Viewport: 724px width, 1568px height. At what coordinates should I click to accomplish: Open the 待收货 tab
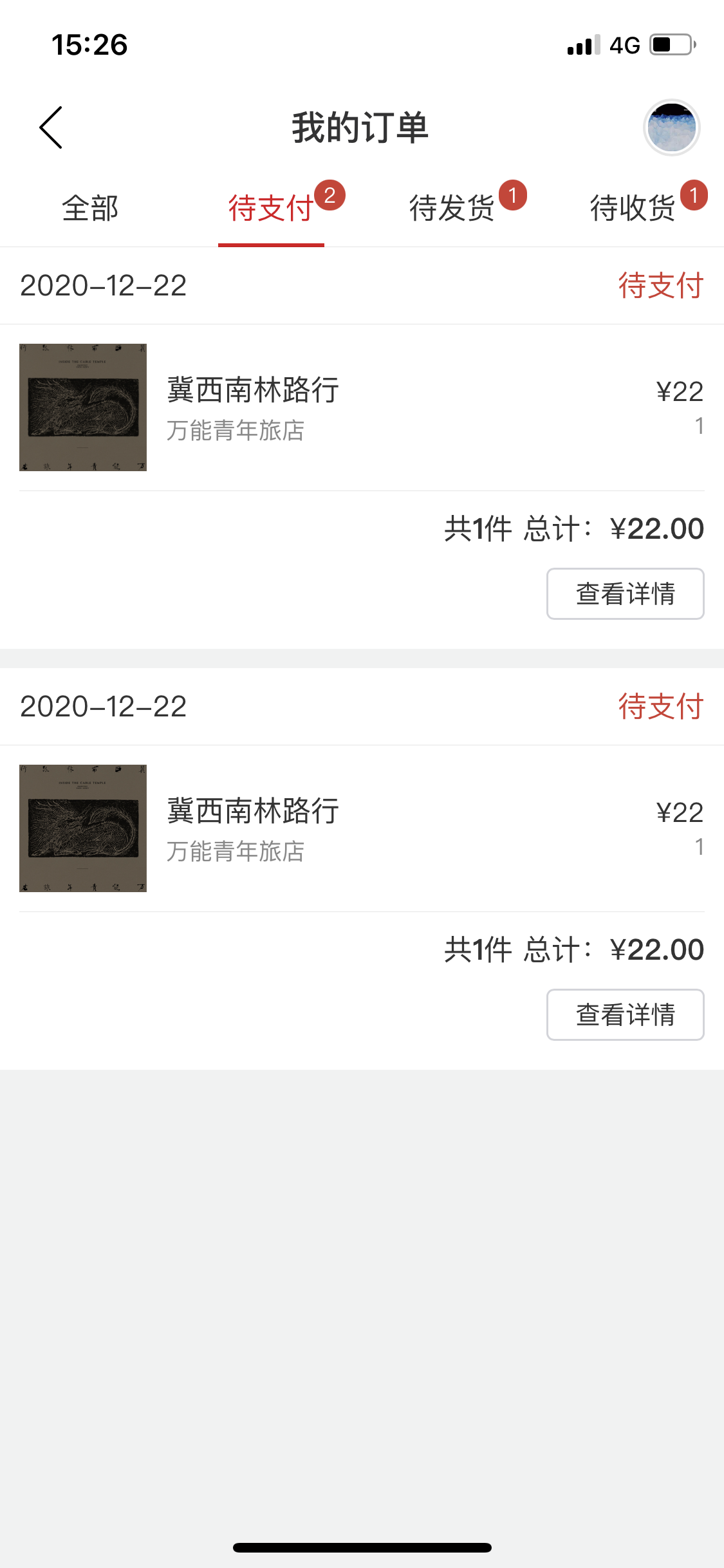tap(633, 209)
